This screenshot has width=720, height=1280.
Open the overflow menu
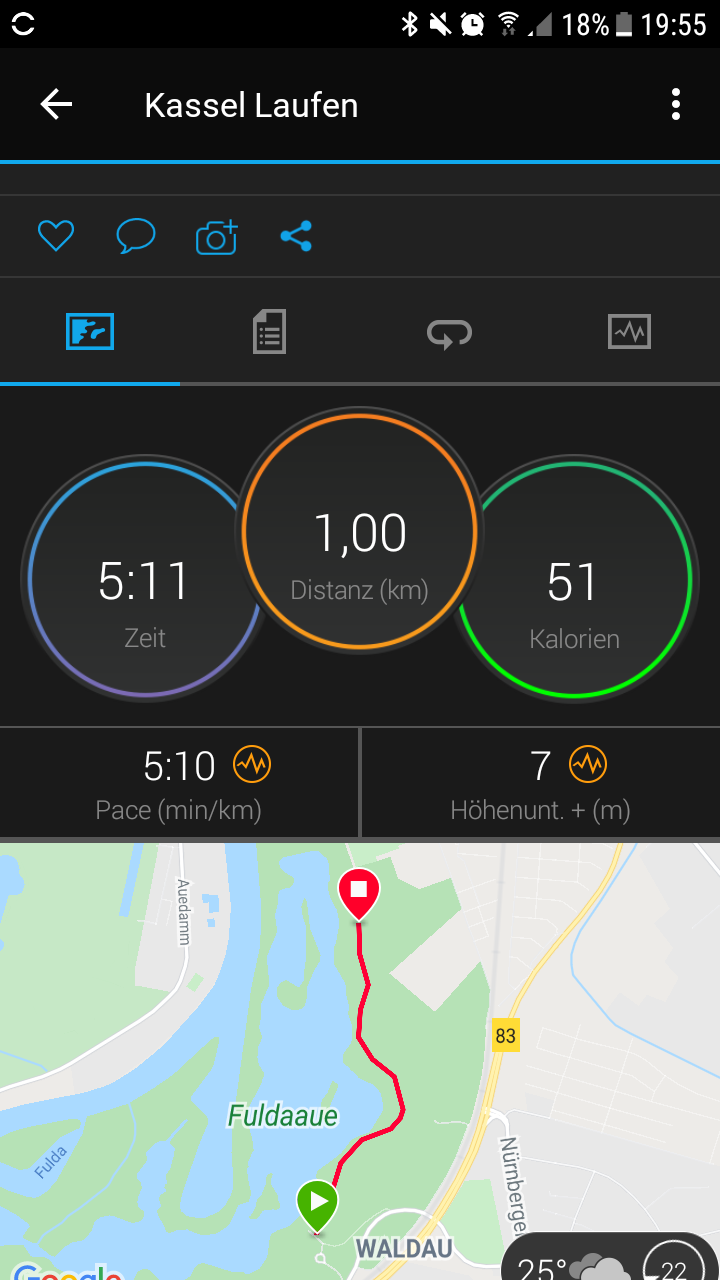(676, 105)
